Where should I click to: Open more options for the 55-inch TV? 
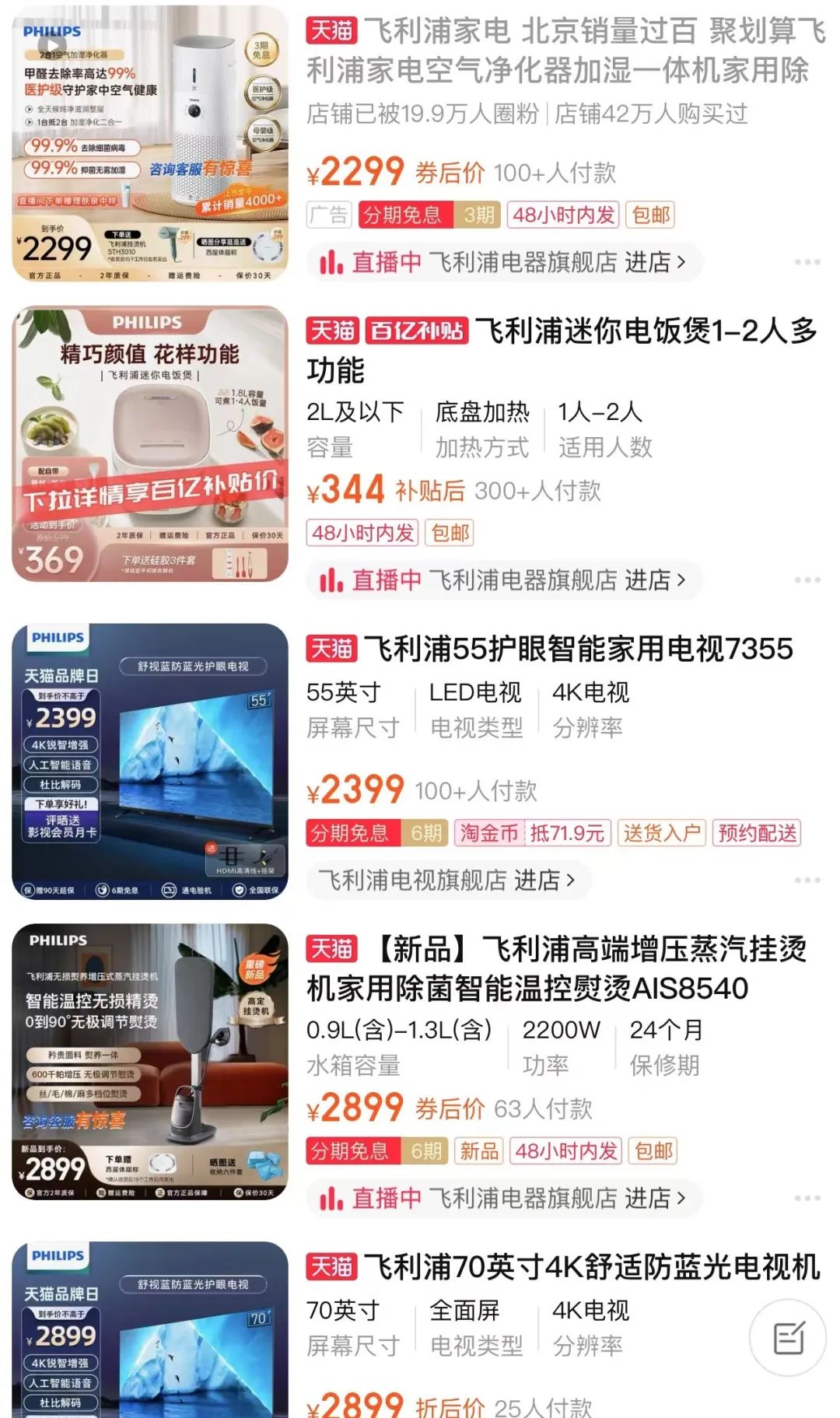pos(807,881)
